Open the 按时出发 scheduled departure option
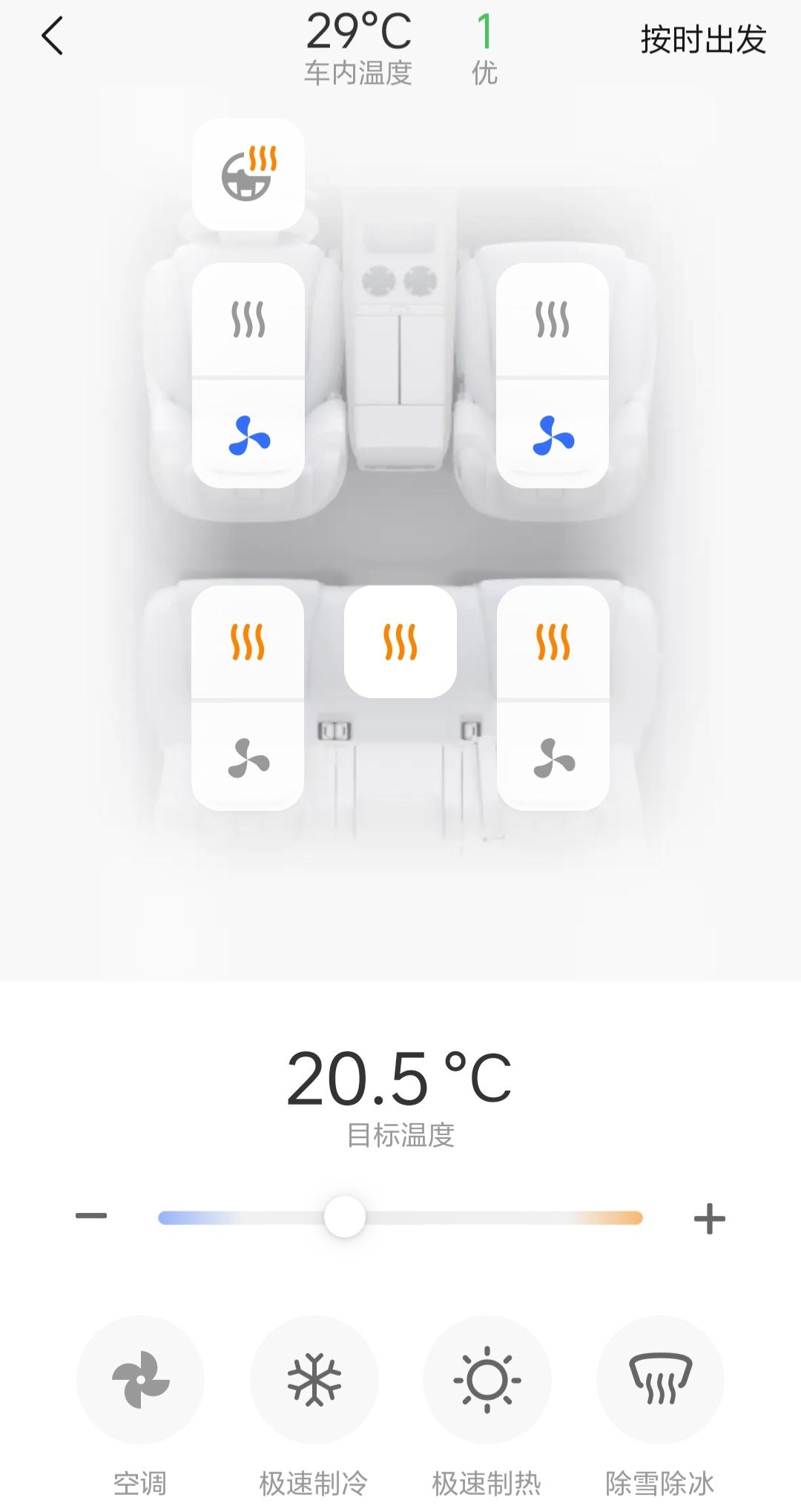Viewport: 801px width, 1512px height. (702, 39)
